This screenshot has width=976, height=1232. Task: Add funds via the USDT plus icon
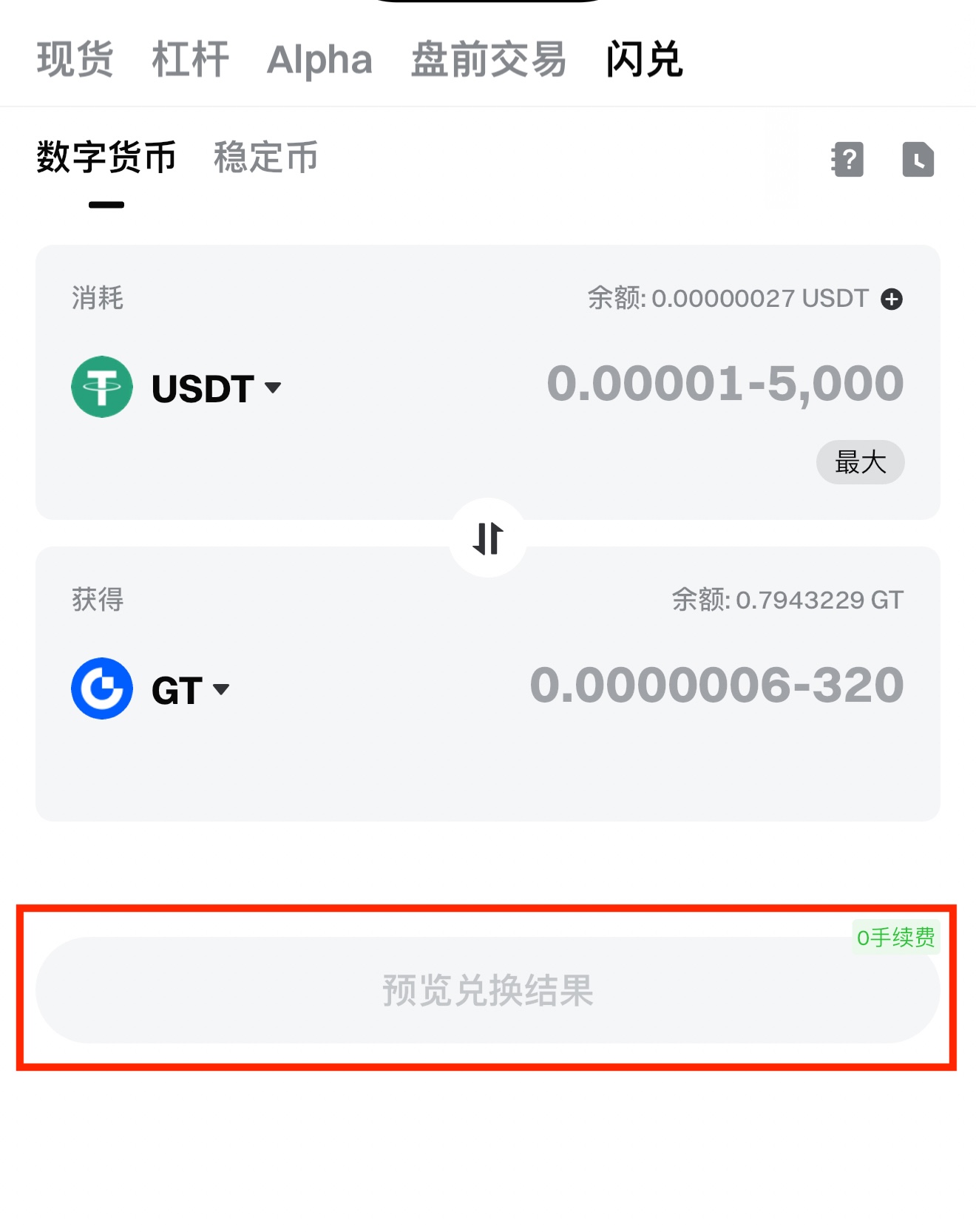coord(892,299)
